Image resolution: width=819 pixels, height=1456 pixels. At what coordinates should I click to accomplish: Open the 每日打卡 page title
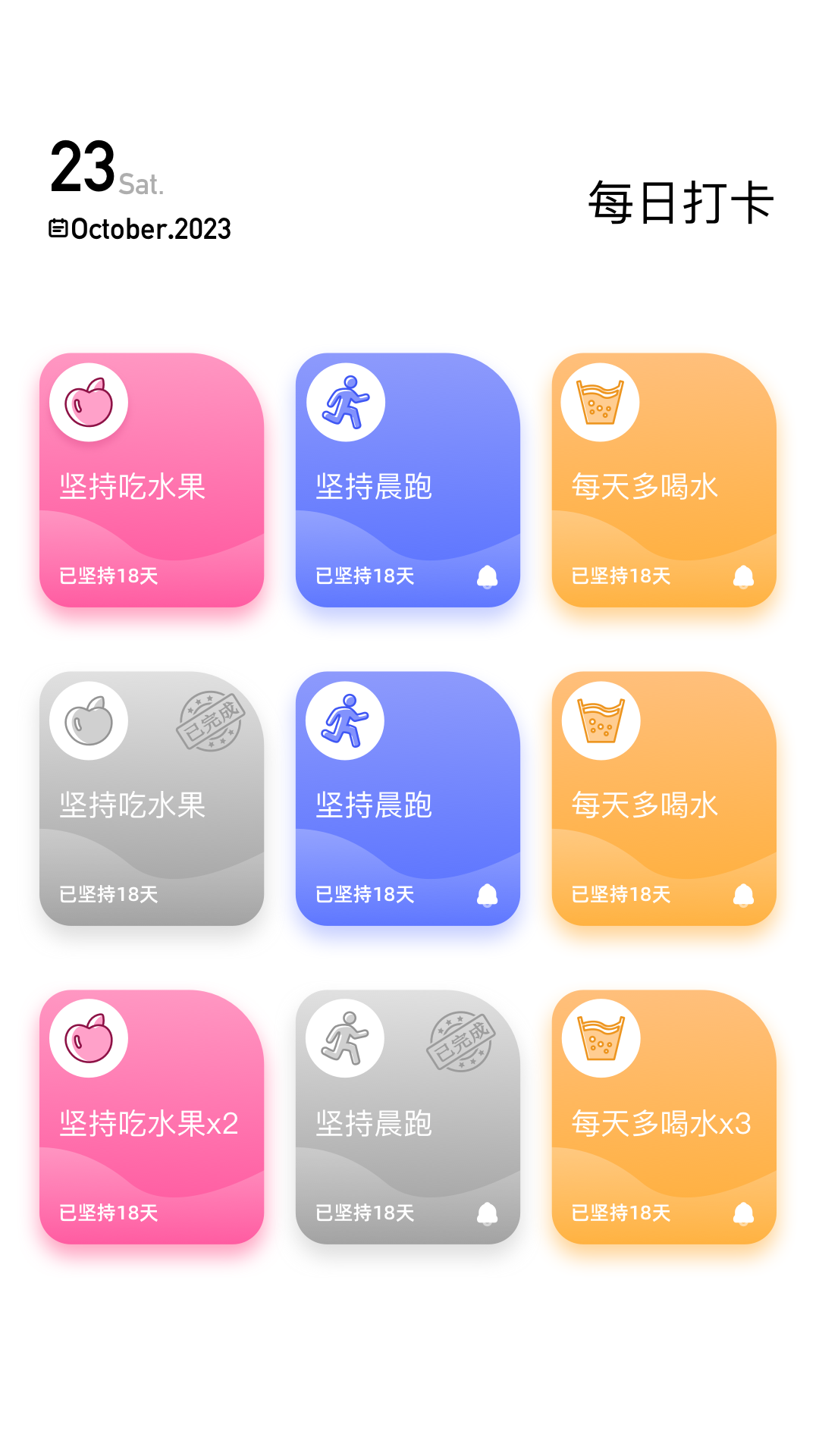coord(680,201)
